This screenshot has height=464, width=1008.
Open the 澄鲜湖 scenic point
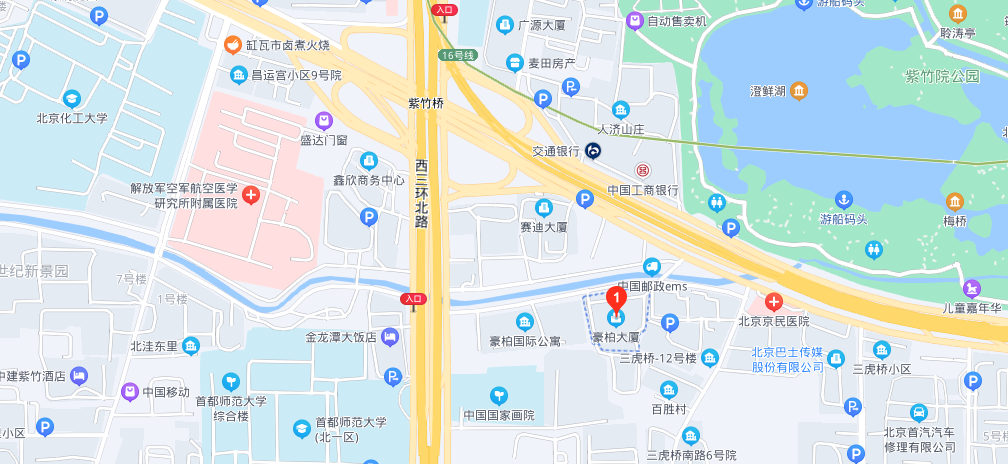point(799,92)
